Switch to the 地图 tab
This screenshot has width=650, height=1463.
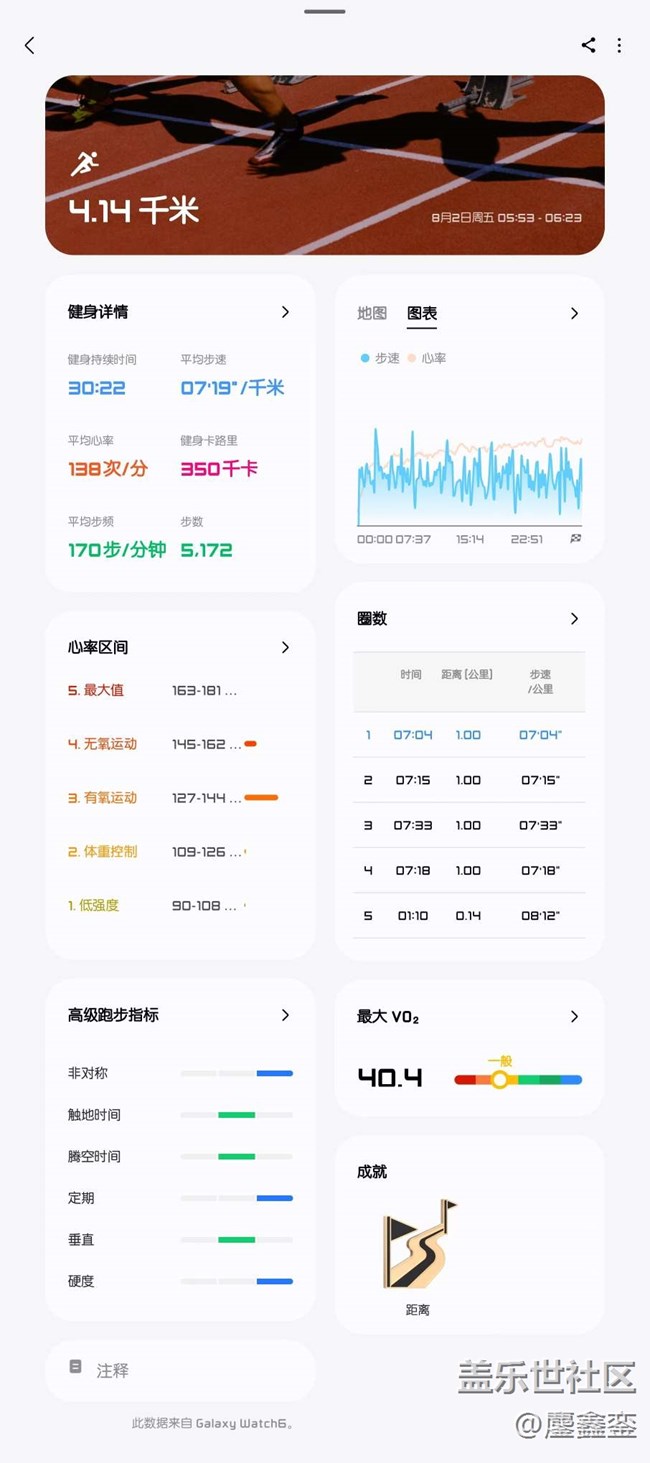[372, 313]
